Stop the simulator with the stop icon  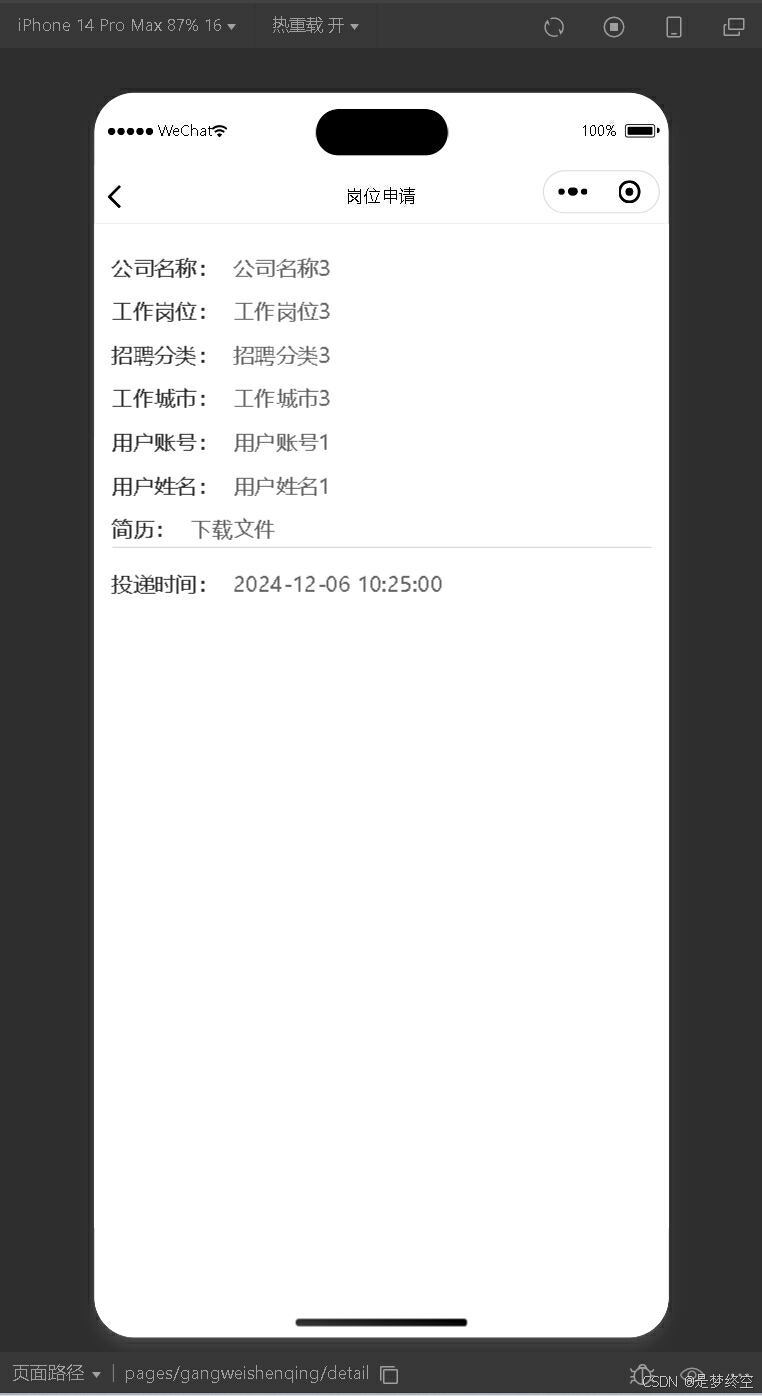[614, 27]
